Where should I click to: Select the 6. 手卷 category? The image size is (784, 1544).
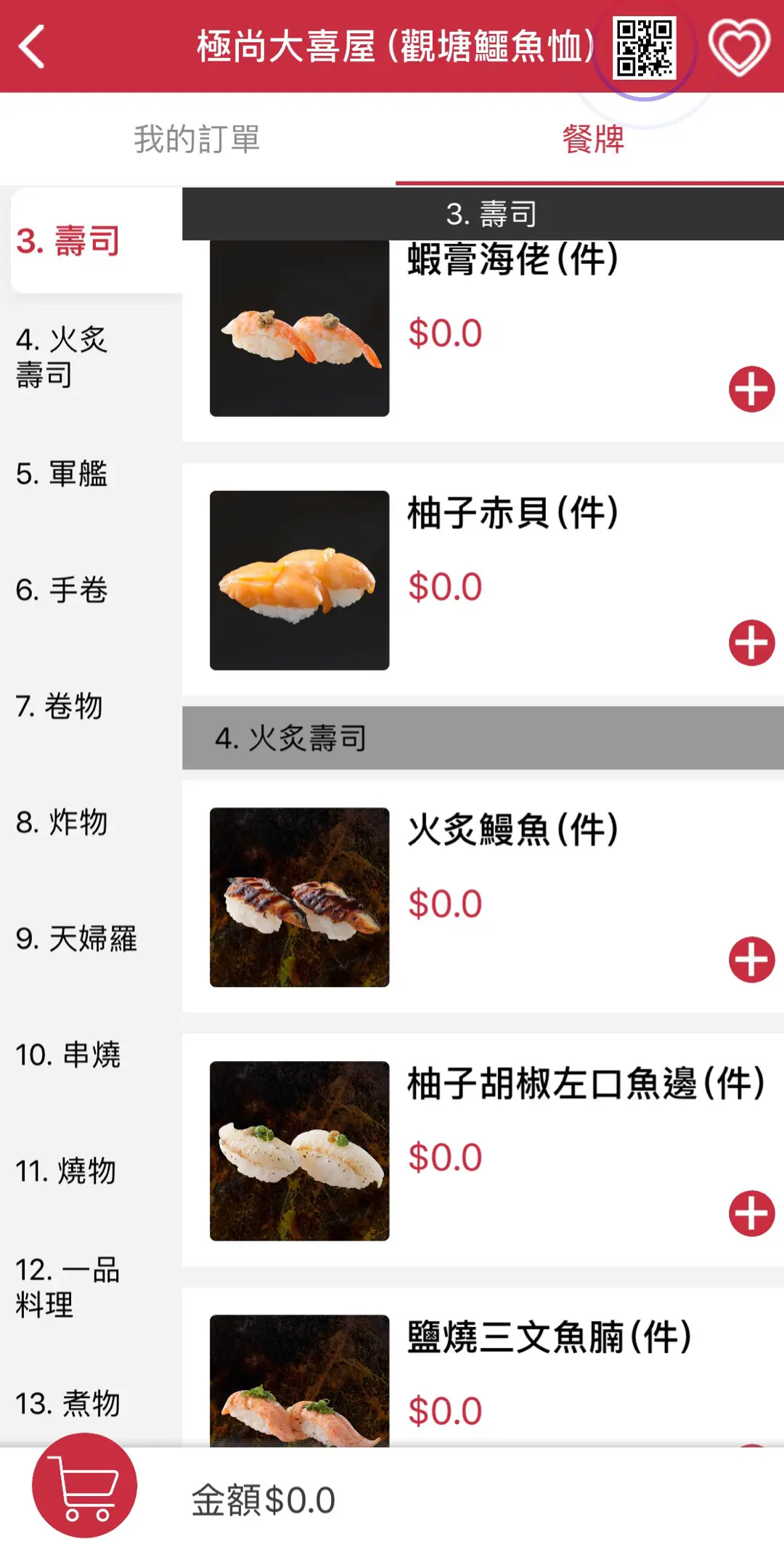(x=62, y=590)
